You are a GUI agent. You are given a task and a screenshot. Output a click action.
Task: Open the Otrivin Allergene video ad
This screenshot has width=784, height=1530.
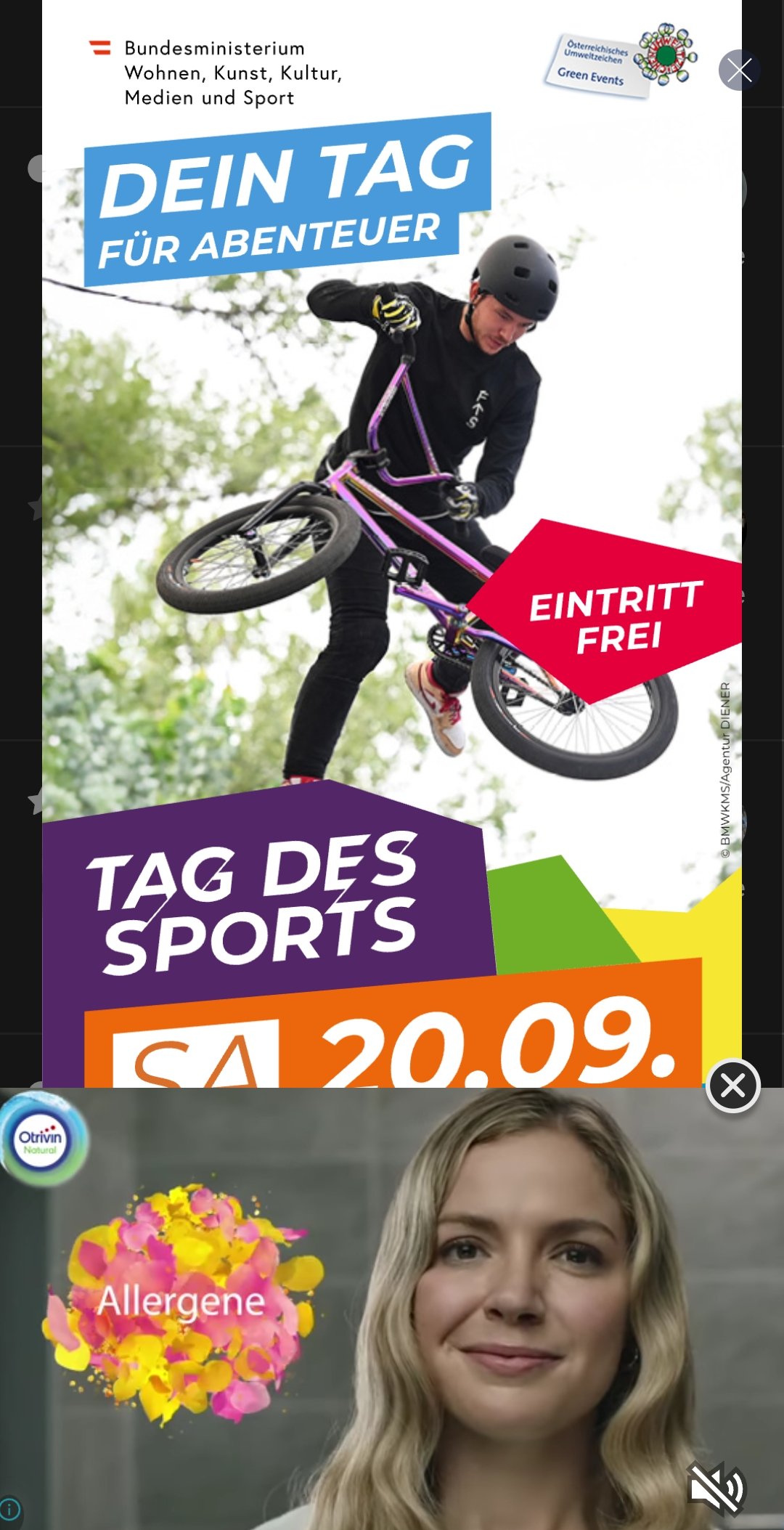(392, 1309)
